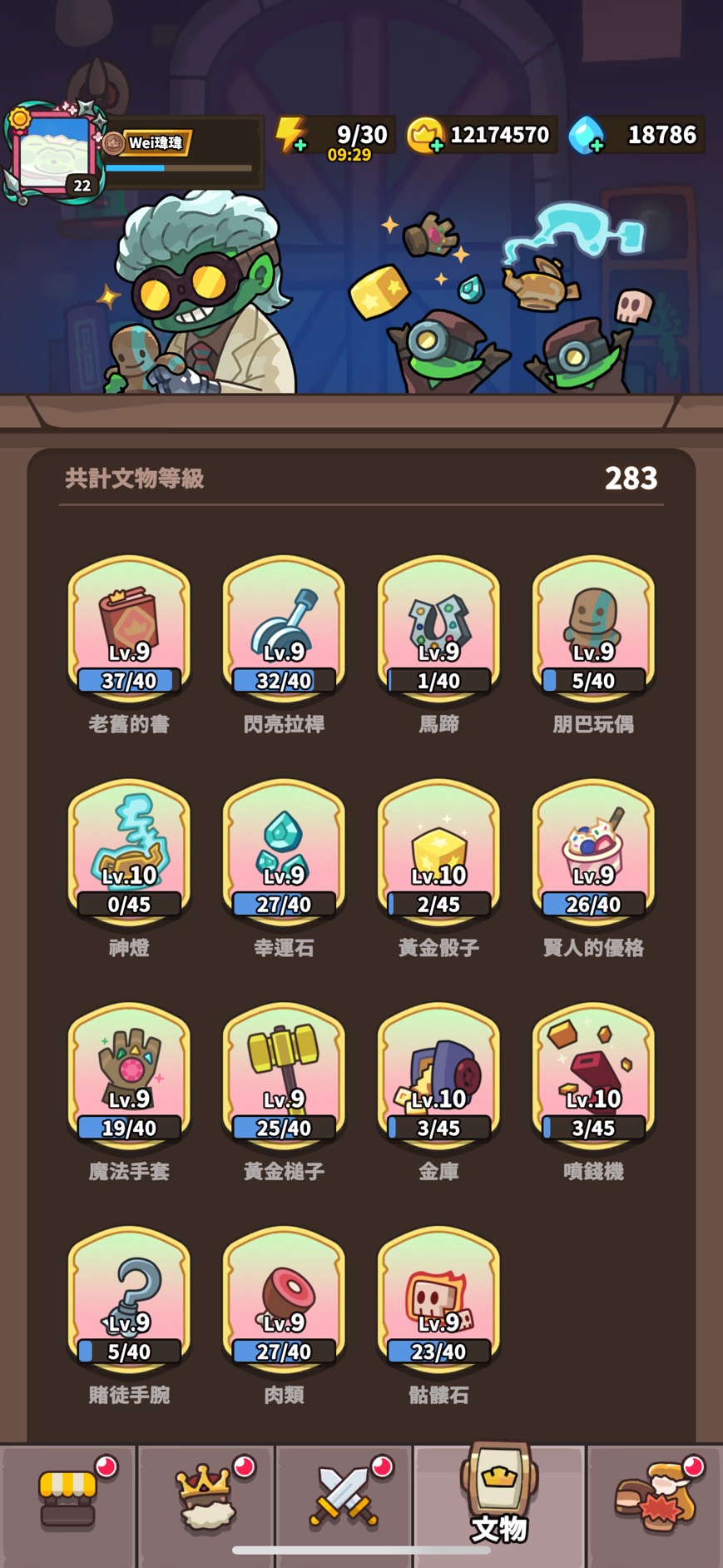This screenshot has width=723, height=1568.
Task: Open the 朋巴玩偶 artifact
Action: 593,630
